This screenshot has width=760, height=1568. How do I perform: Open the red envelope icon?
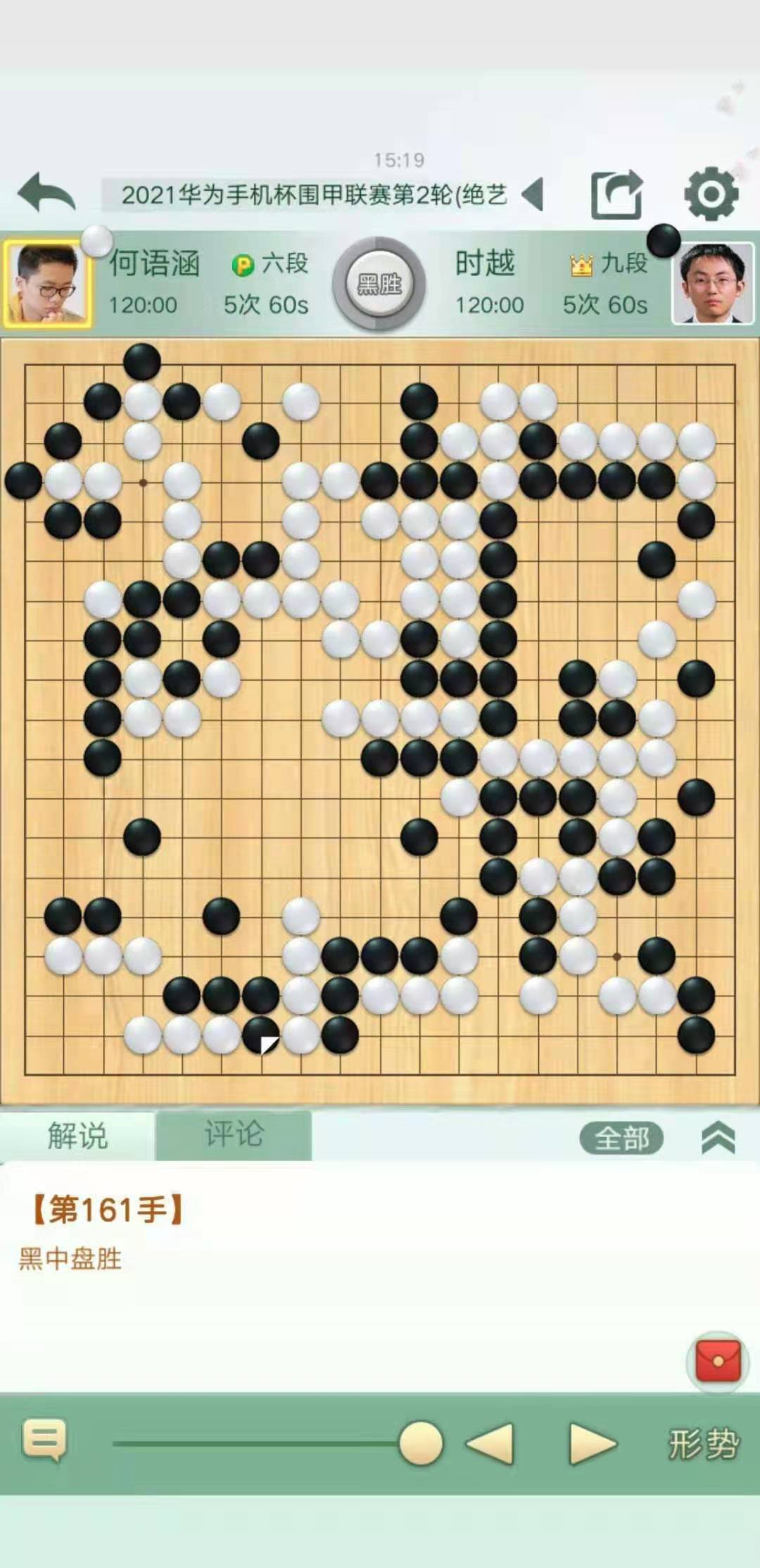click(x=718, y=1361)
